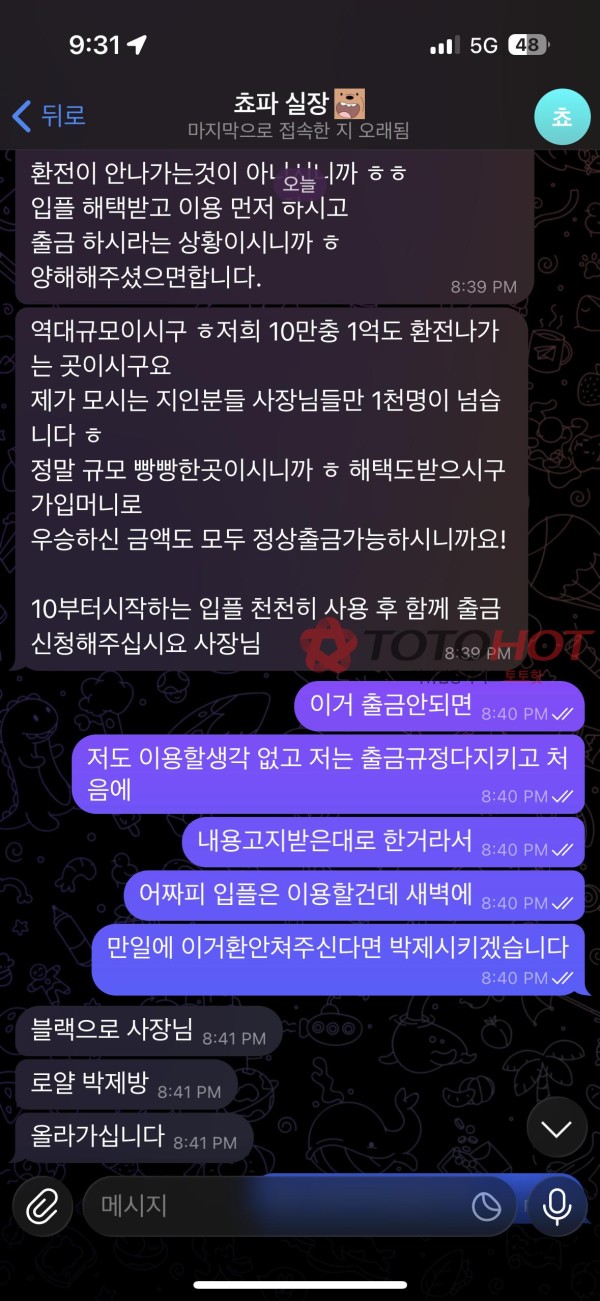Image resolution: width=600 pixels, height=1301 pixels.
Task: Tap the paperclip attach icon
Action: click(x=42, y=1207)
